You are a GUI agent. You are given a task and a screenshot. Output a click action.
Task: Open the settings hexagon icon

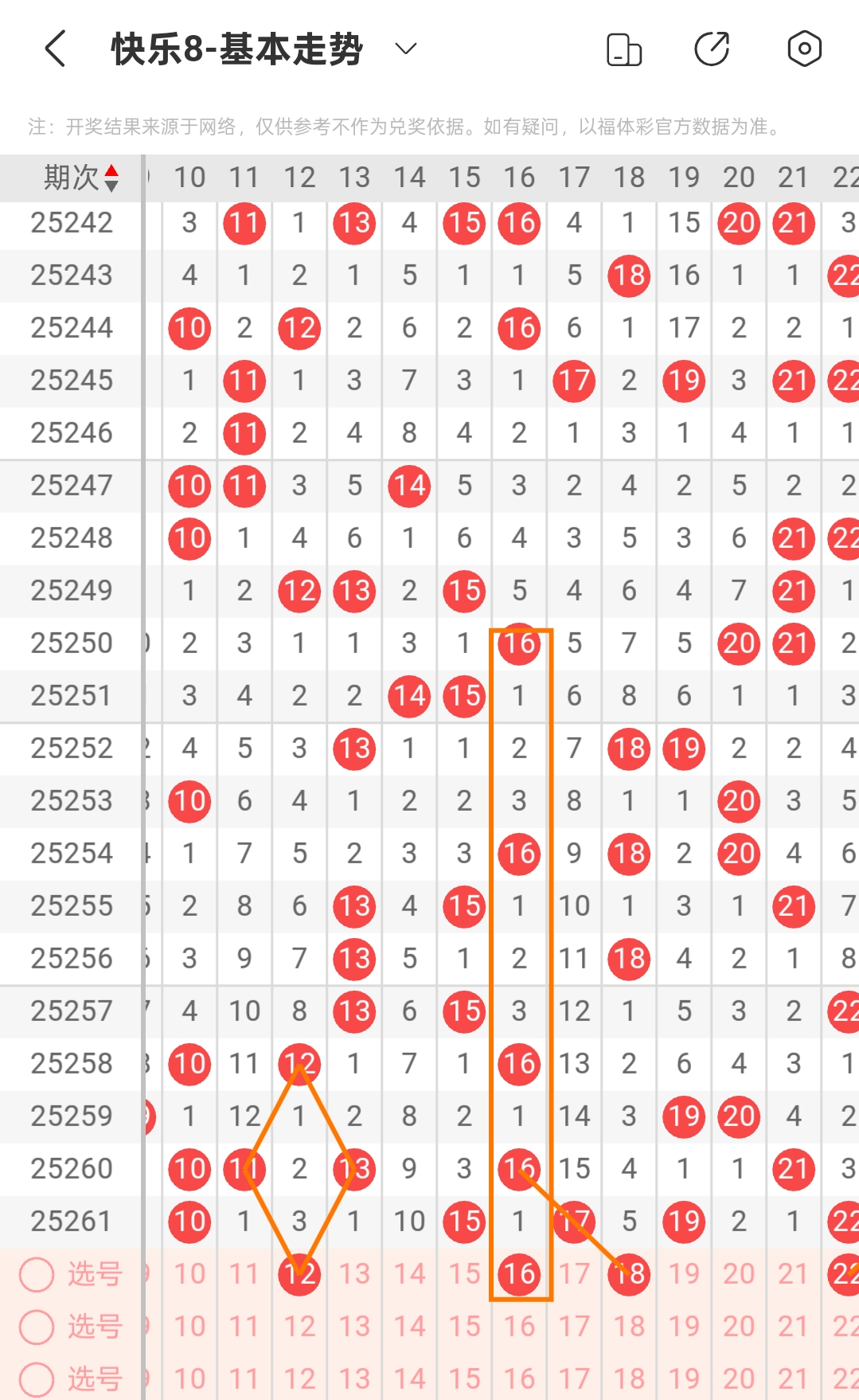pos(804,49)
